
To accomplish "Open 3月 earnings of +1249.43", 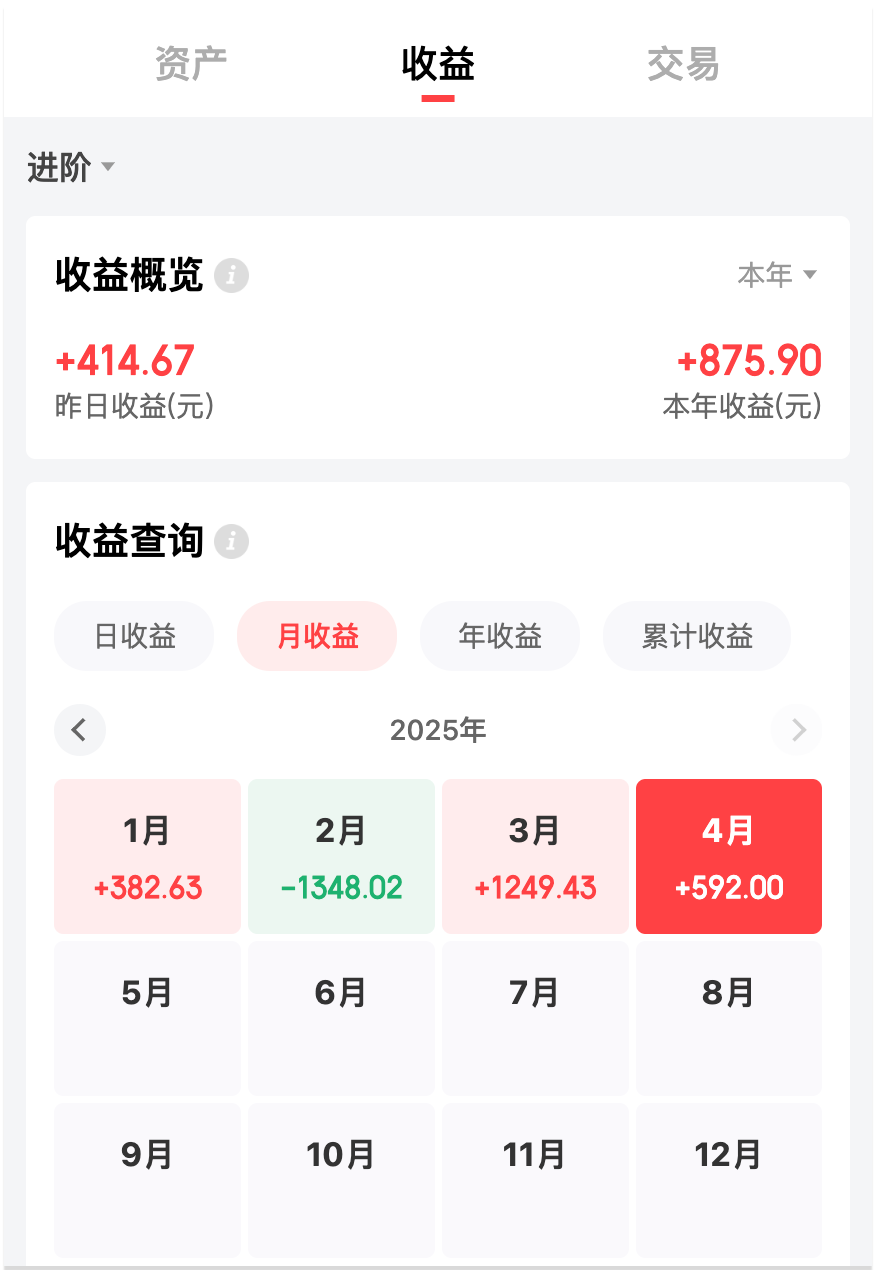I will [535, 857].
